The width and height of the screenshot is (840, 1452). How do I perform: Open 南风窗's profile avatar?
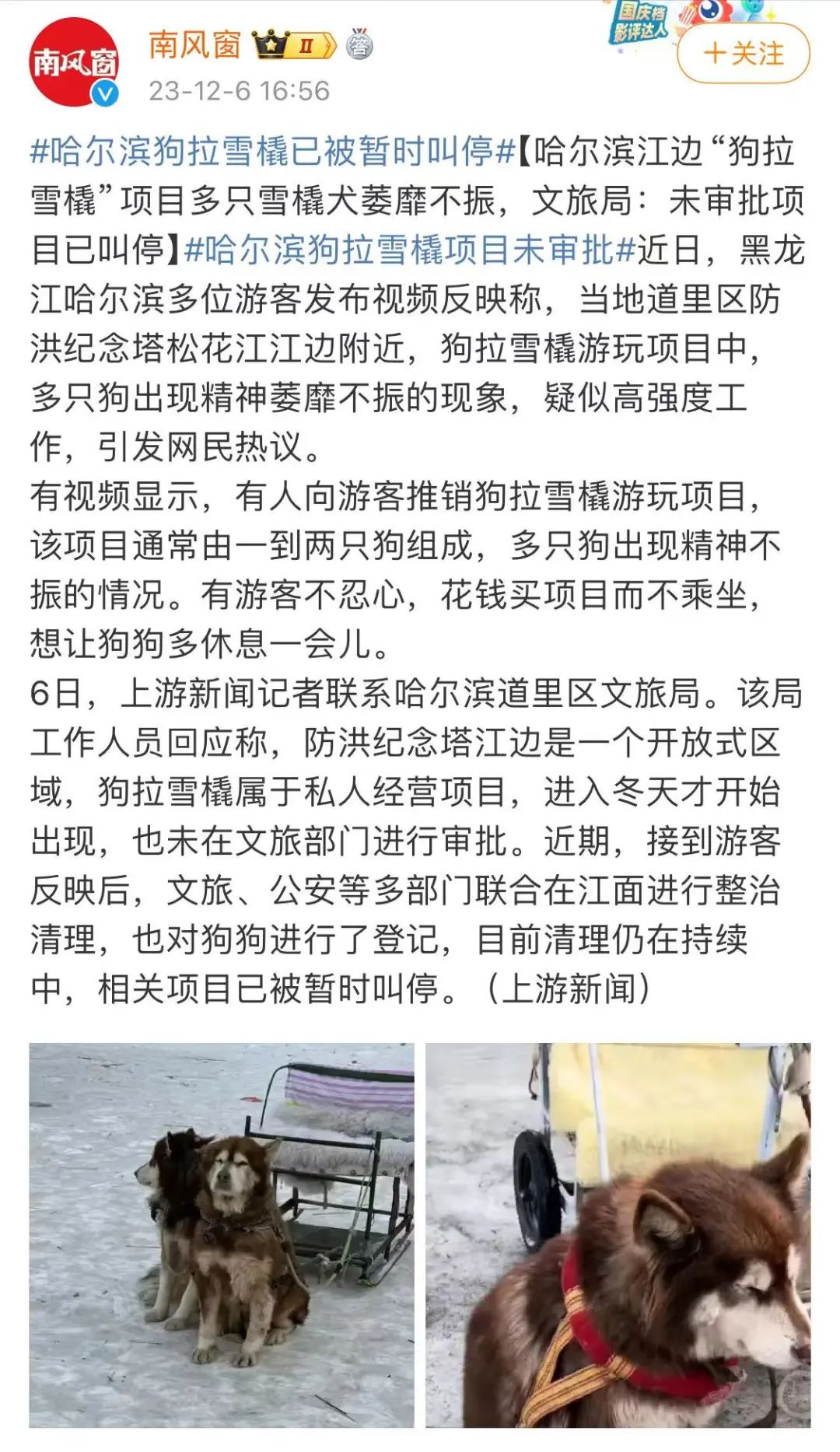pos(75,62)
